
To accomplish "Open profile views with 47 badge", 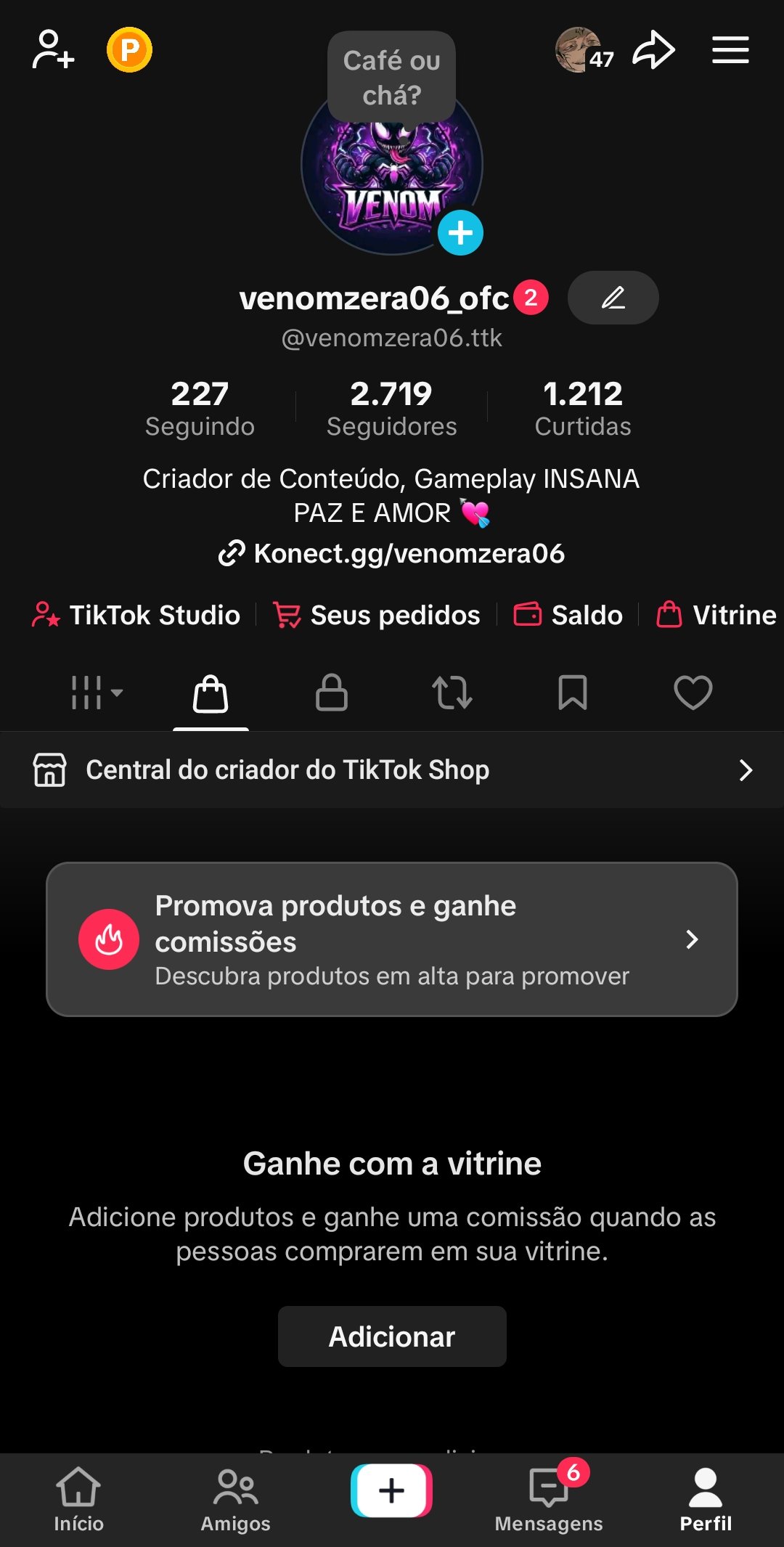I will pos(583,51).
